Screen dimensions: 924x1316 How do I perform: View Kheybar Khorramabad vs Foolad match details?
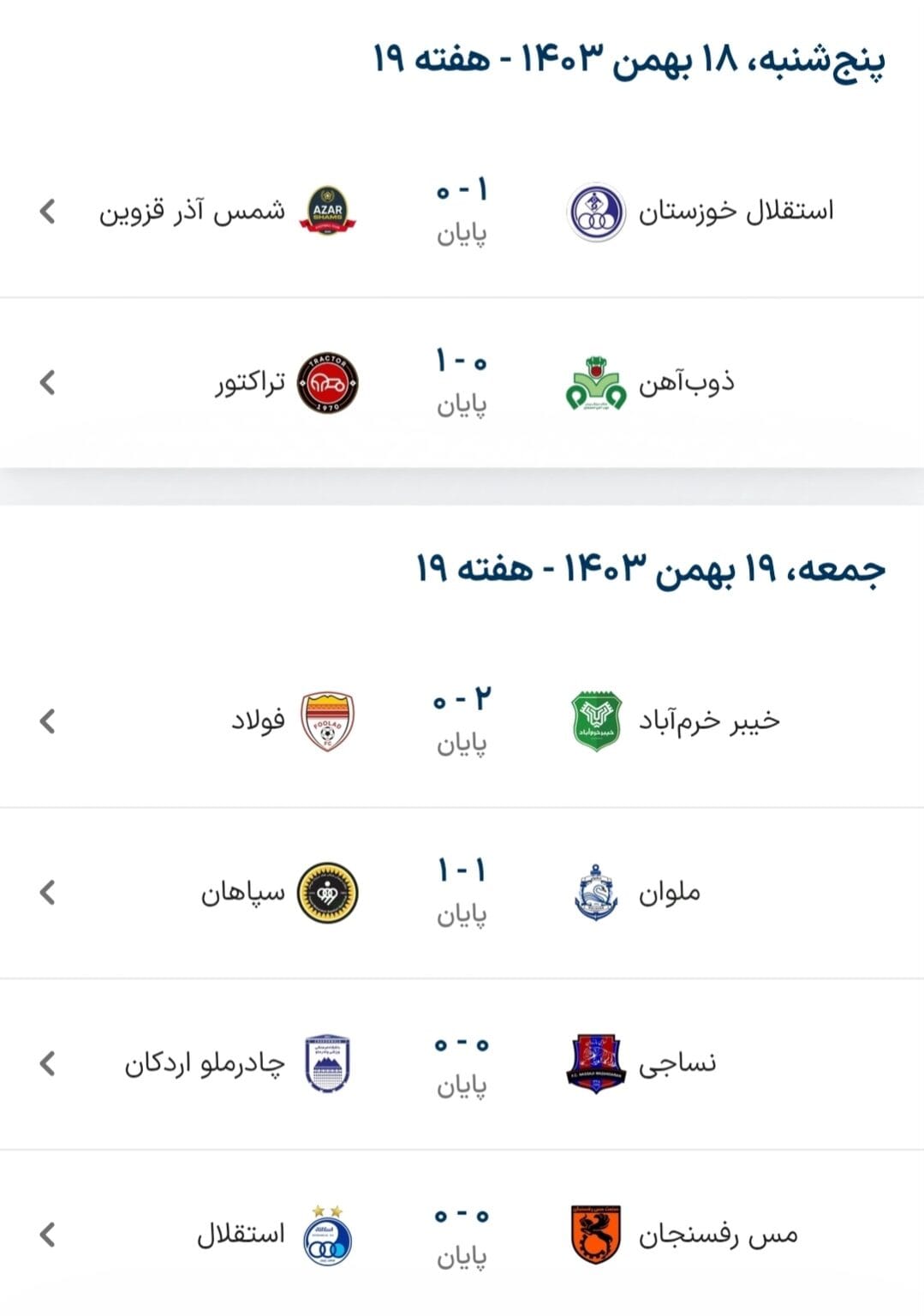click(x=461, y=721)
